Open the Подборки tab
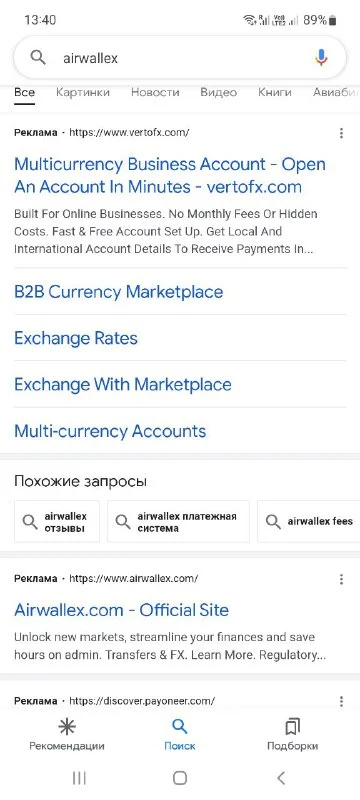The image size is (360, 800). tap(293, 735)
